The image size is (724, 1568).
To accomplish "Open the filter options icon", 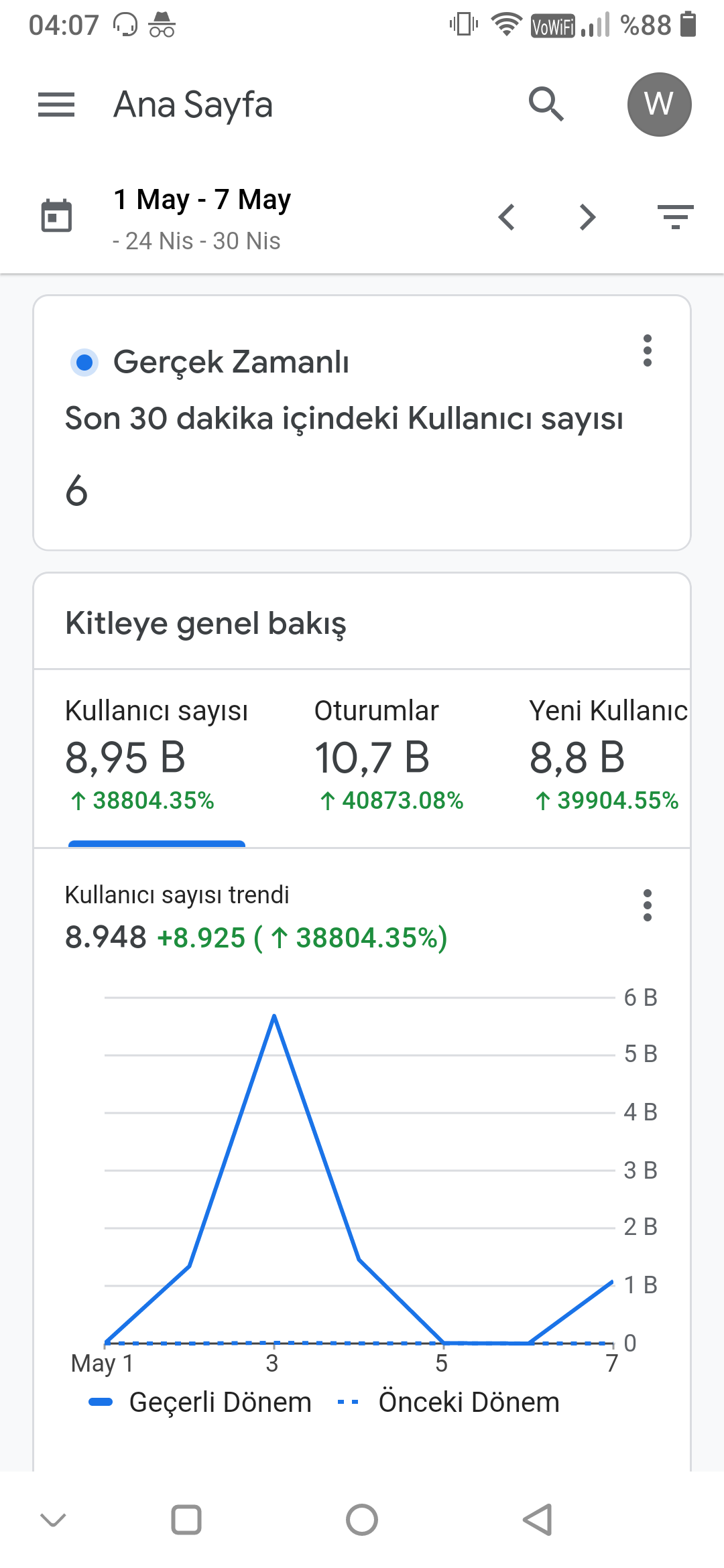I will (675, 217).
